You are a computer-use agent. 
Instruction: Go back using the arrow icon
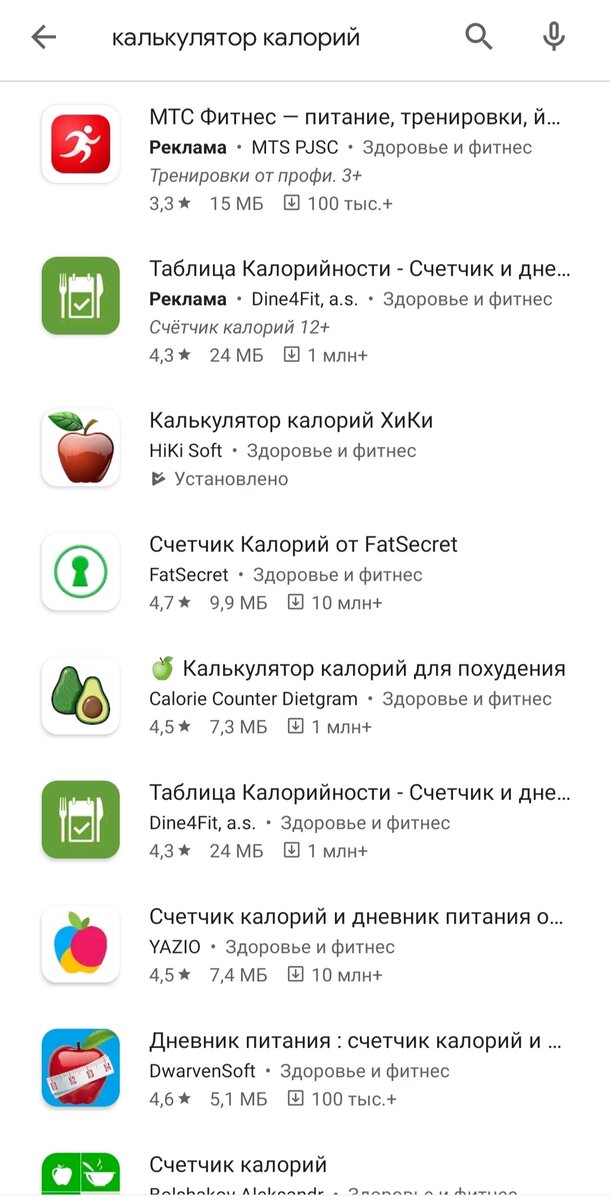click(x=43, y=38)
